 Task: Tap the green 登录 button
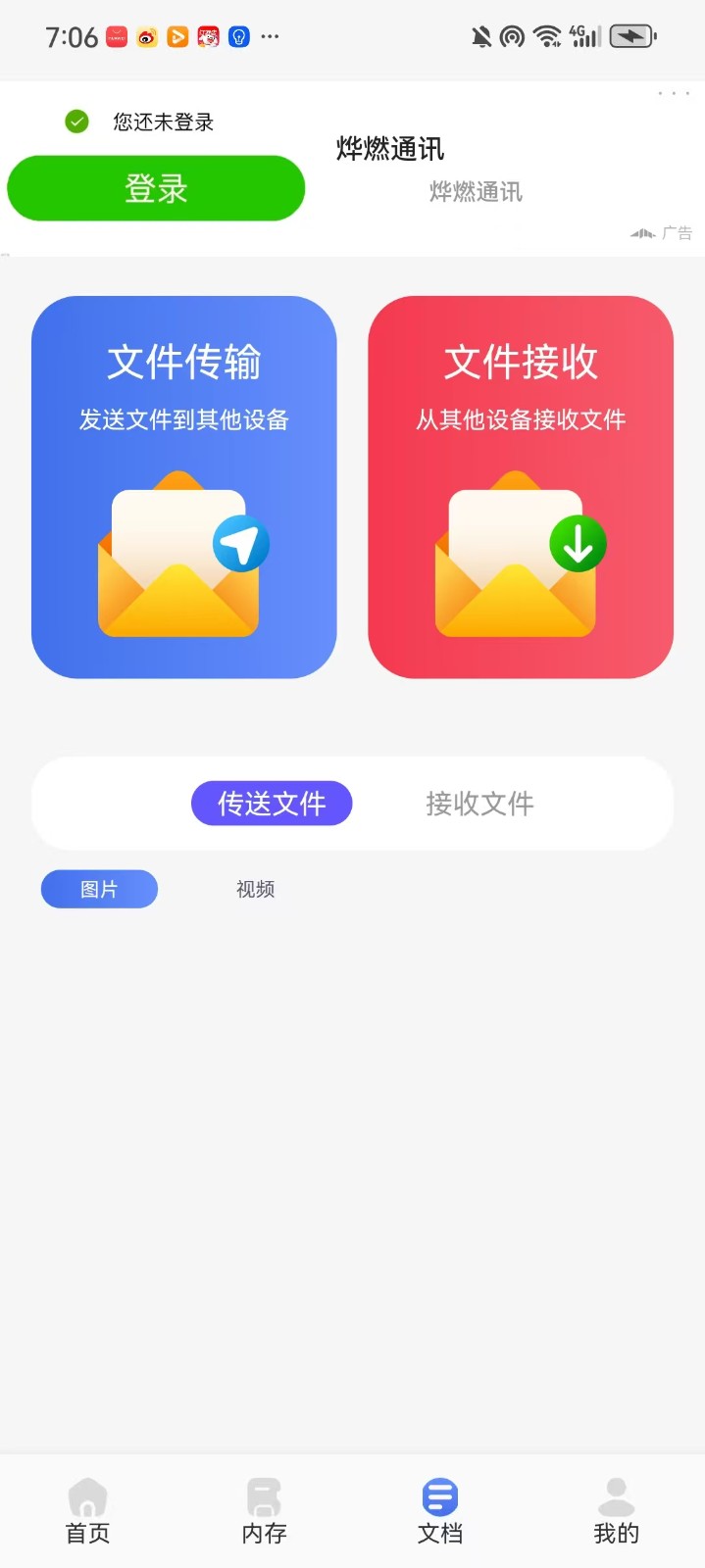click(156, 188)
